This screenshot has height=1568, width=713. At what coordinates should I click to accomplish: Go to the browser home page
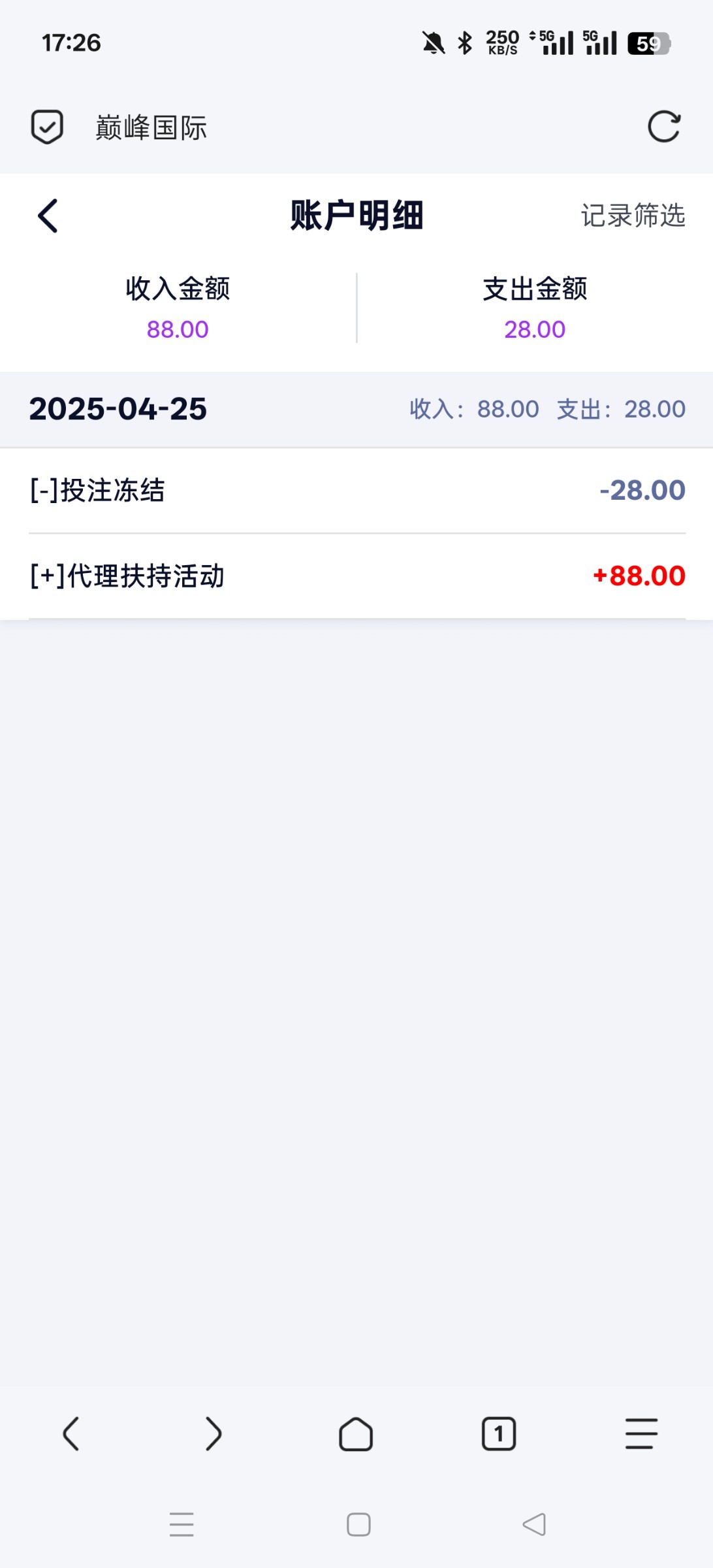tap(356, 1434)
